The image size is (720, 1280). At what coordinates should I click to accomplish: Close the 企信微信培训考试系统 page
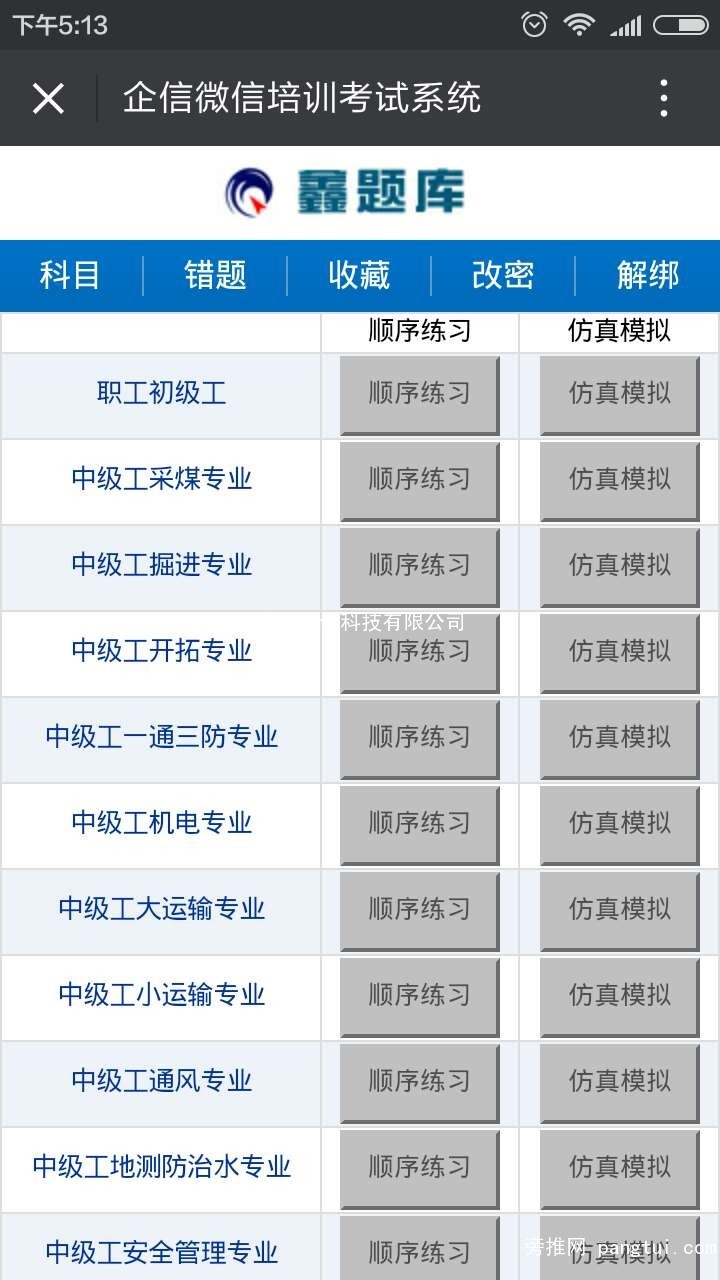pyautogui.click(x=48, y=98)
